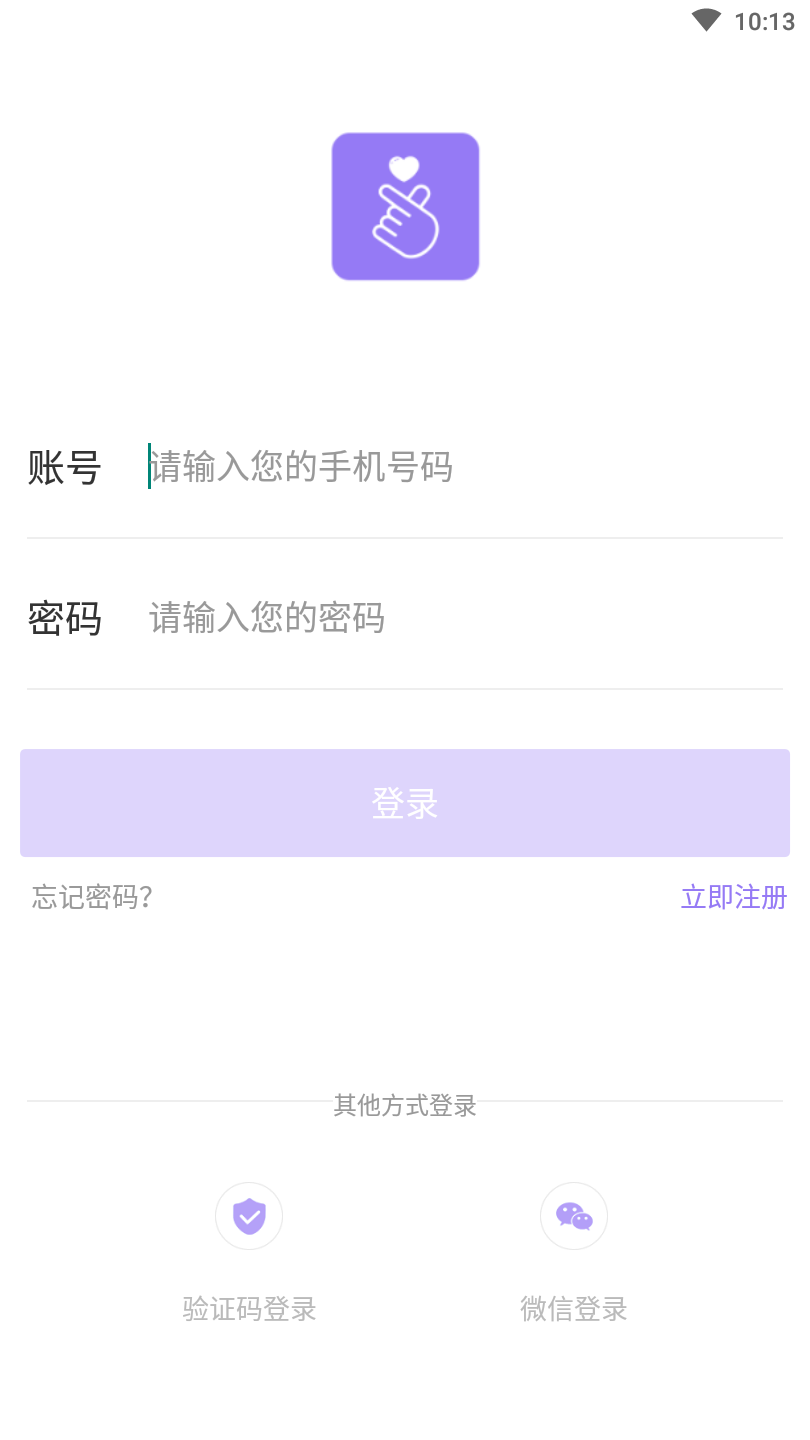Select the 验证码登录 text label

[249, 1309]
